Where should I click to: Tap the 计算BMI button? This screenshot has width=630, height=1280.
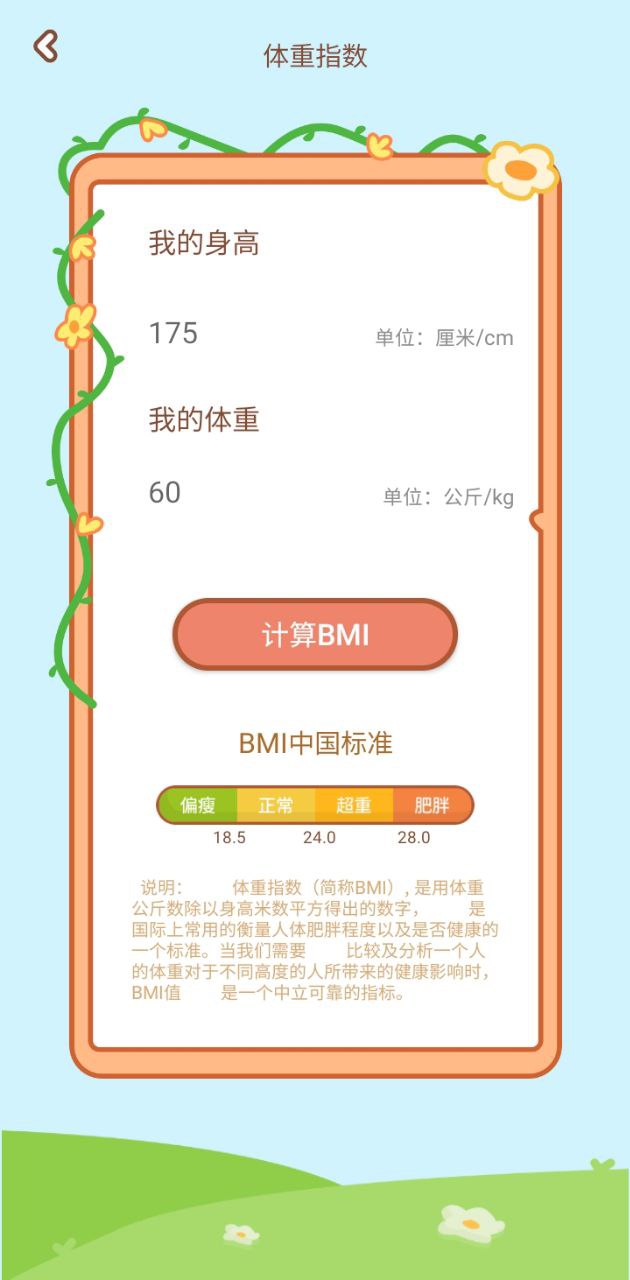(x=315, y=635)
